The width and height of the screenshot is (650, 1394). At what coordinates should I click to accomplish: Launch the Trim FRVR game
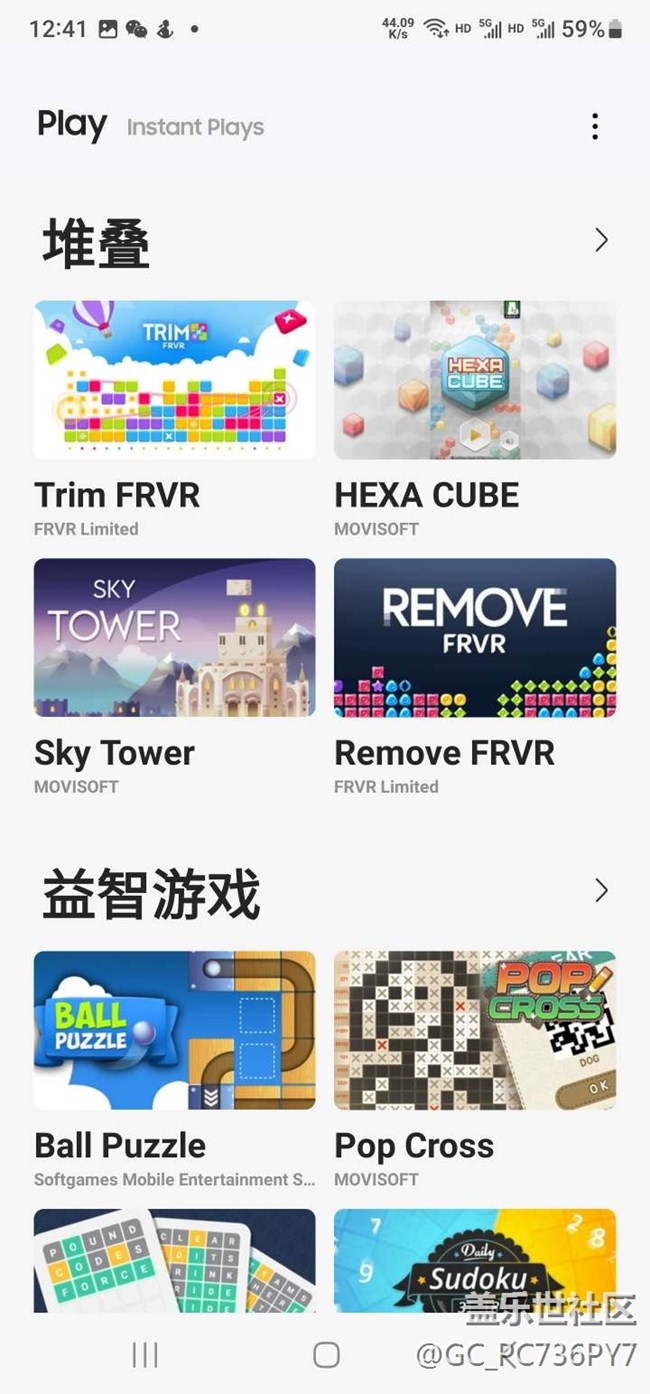174,380
